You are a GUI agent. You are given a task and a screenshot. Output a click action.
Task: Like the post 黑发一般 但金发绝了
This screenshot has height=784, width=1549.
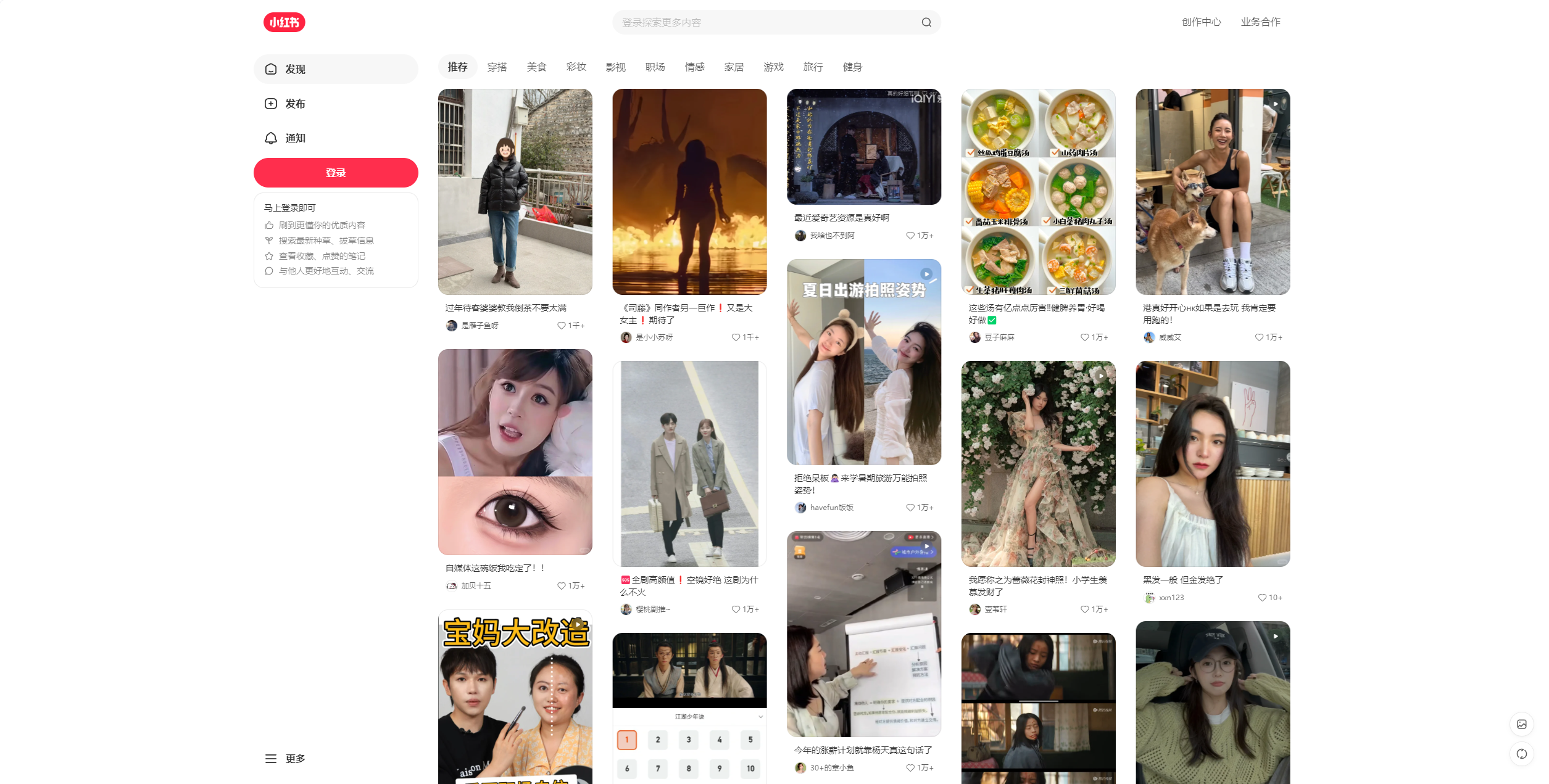[x=1262, y=598]
